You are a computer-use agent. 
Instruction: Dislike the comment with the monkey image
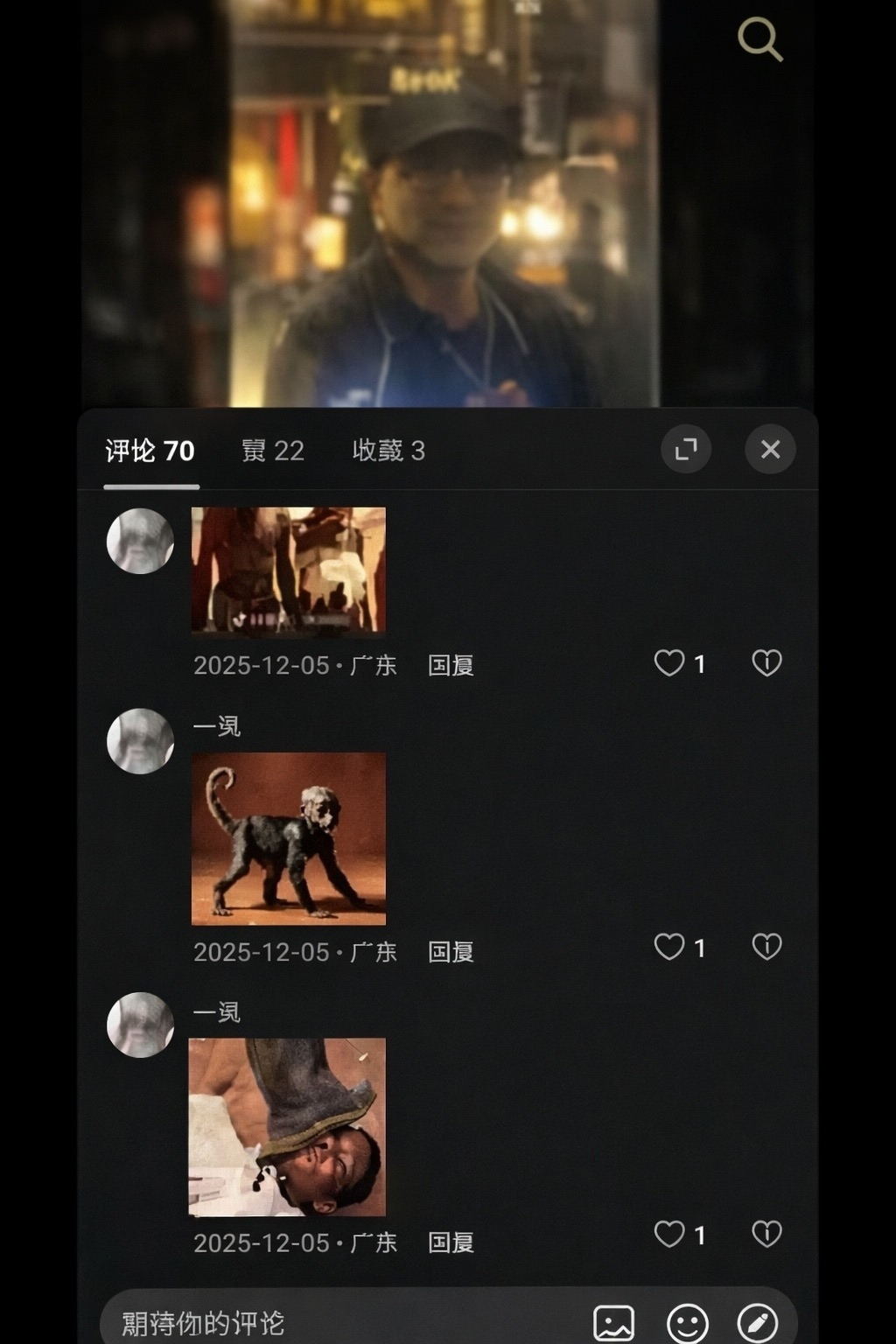pyautogui.click(x=766, y=947)
